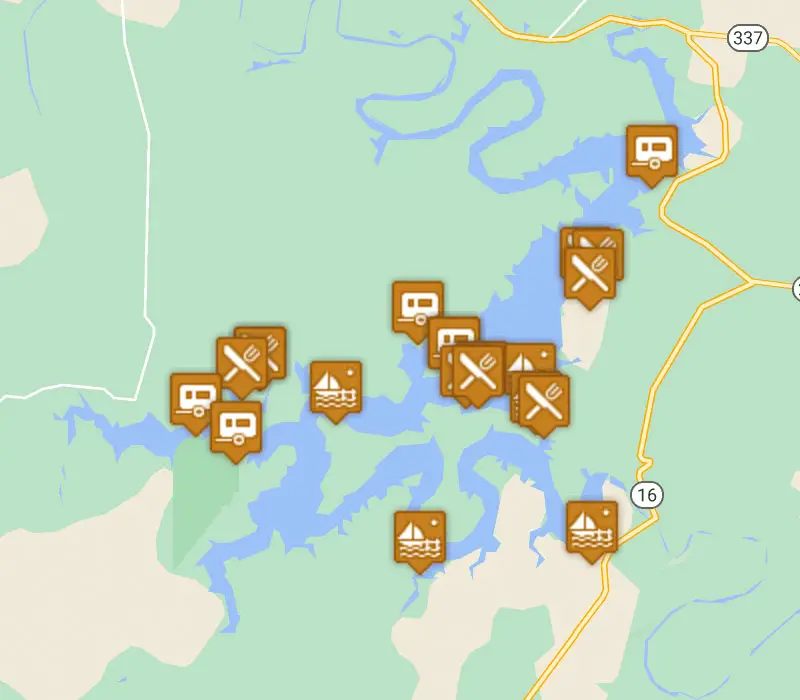Image resolution: width=800 pixels, height=700 pixels.
Task: Tap the sailboat pin on the southern cove
Action: pyautogui.click(x=420, y=538)
